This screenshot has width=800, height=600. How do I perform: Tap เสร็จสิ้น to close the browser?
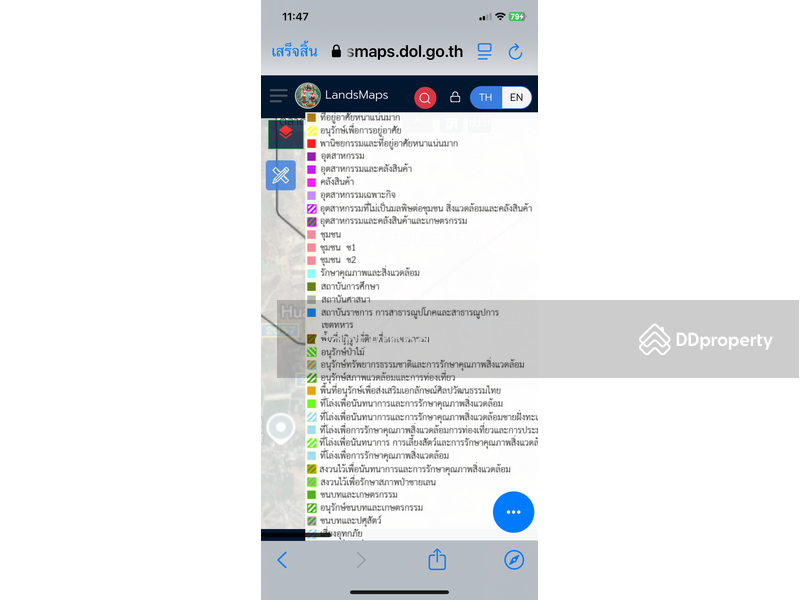[x=294, y=51]
